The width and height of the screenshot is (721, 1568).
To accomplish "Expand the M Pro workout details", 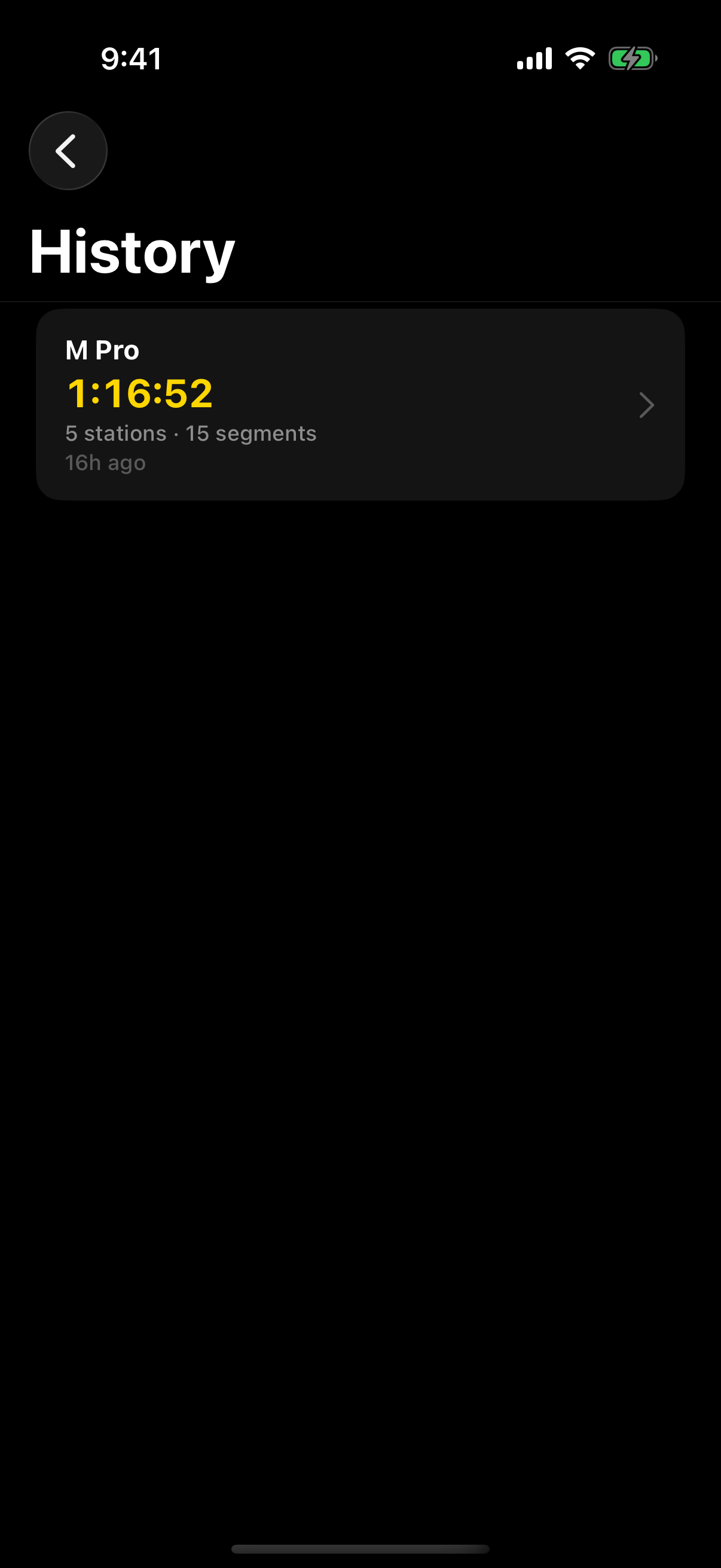I will point(360,405).
